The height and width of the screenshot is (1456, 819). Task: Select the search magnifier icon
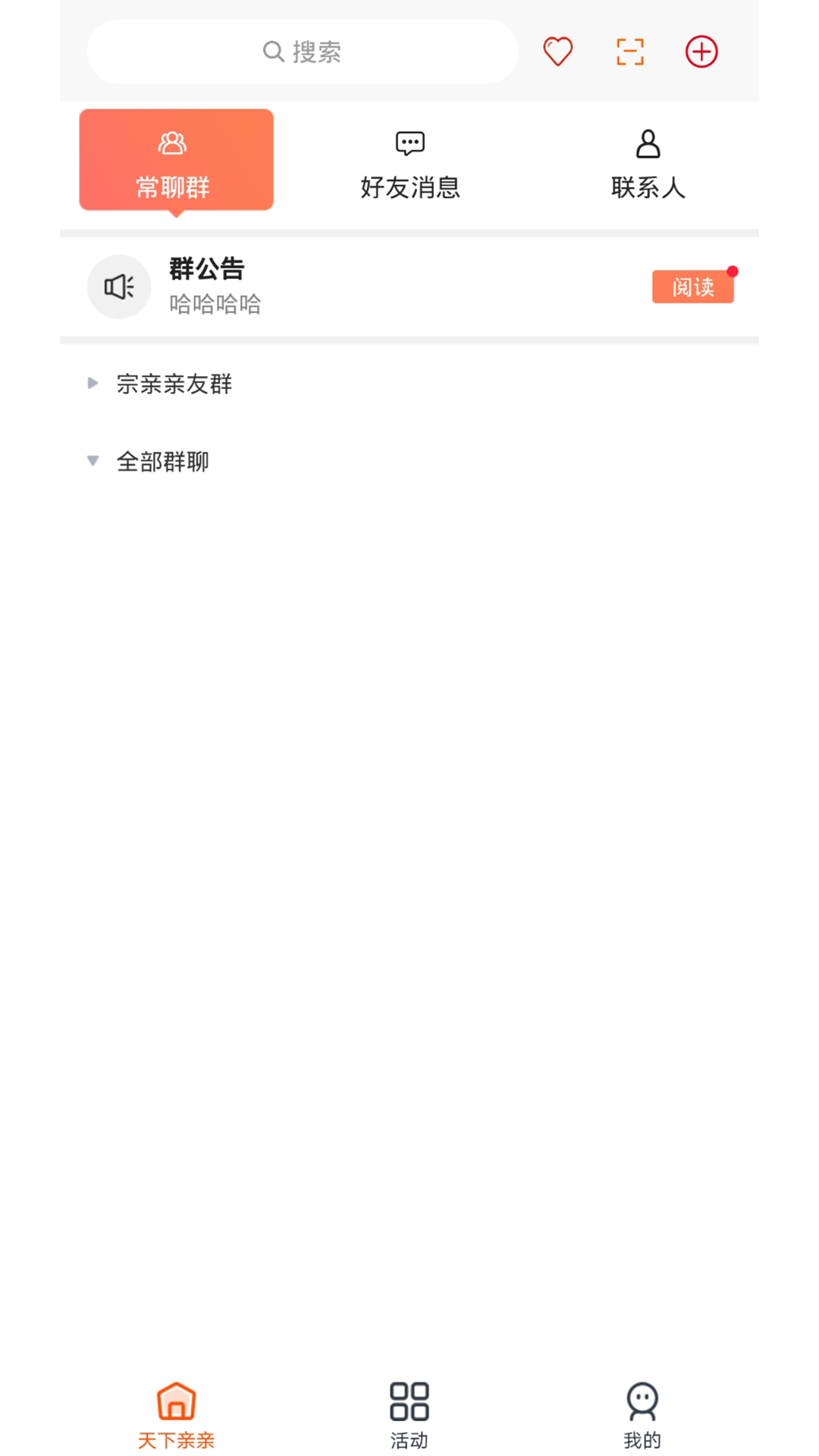[273, 52]
